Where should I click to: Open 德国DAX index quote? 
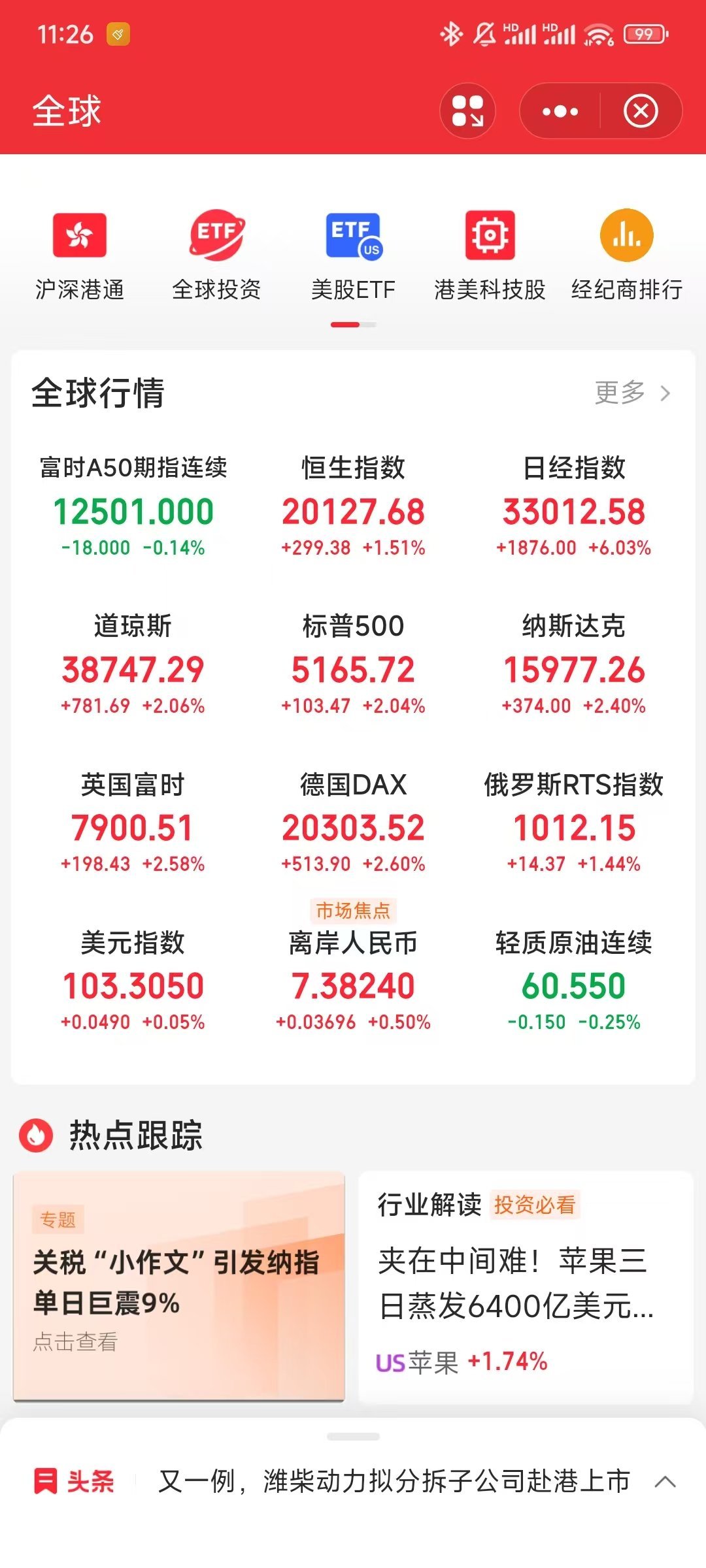[353, 822]
